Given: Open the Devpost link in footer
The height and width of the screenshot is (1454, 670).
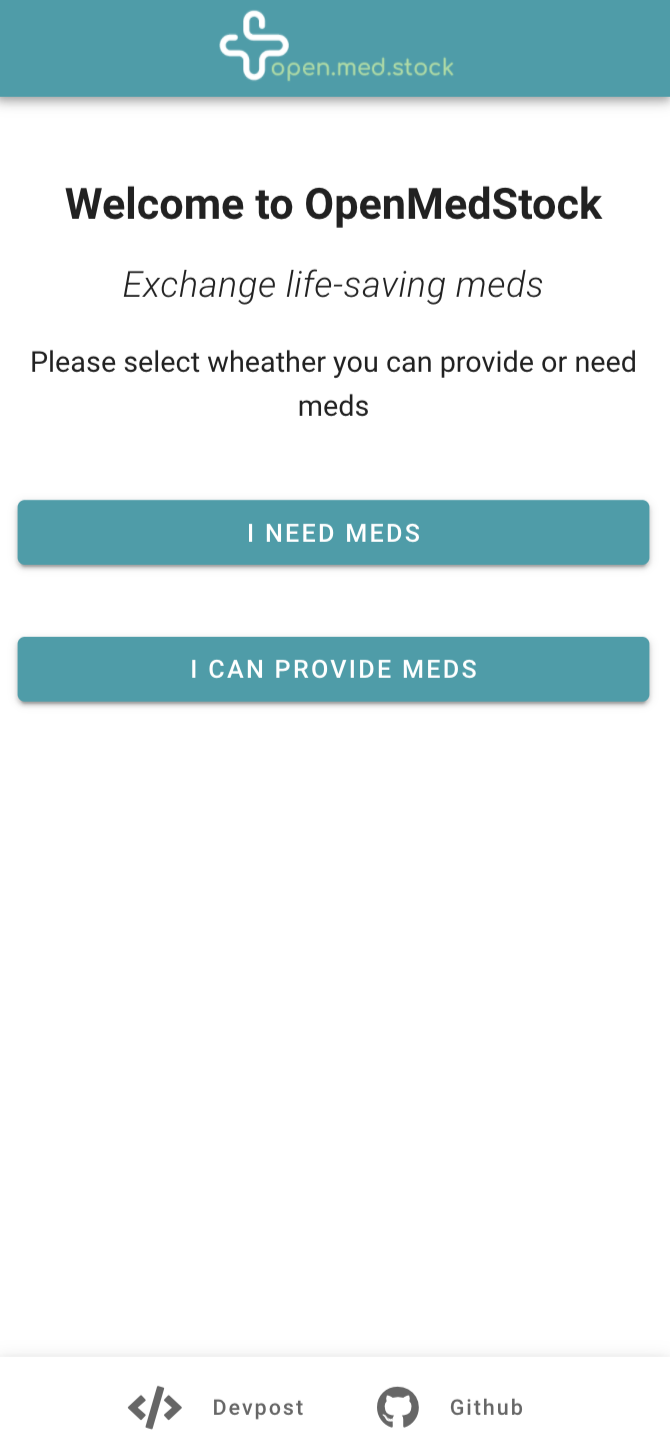Looking at the screenshot, I should click(x=216, y=1407).
